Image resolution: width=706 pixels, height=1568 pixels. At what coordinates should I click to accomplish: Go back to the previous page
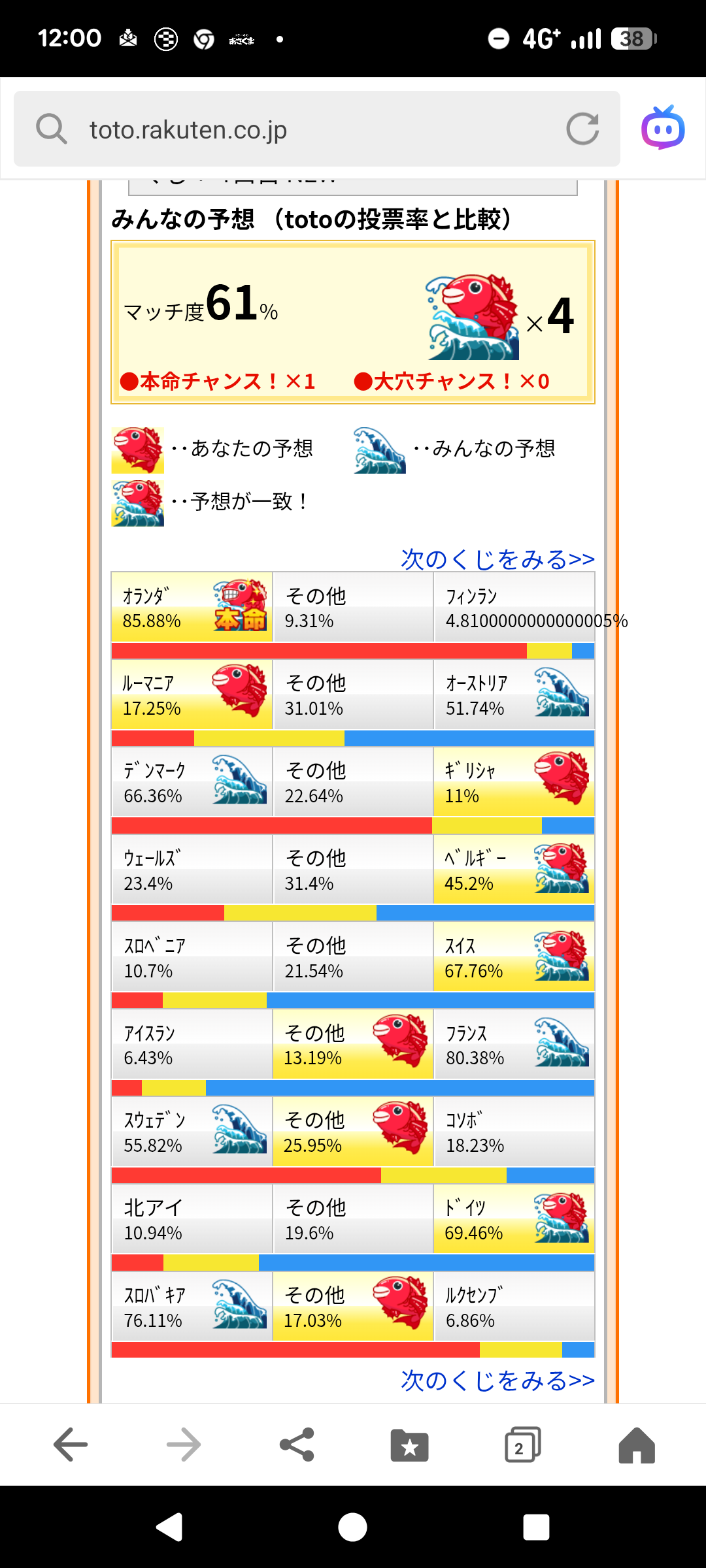pyautogui.click(x=71, y=1445)
